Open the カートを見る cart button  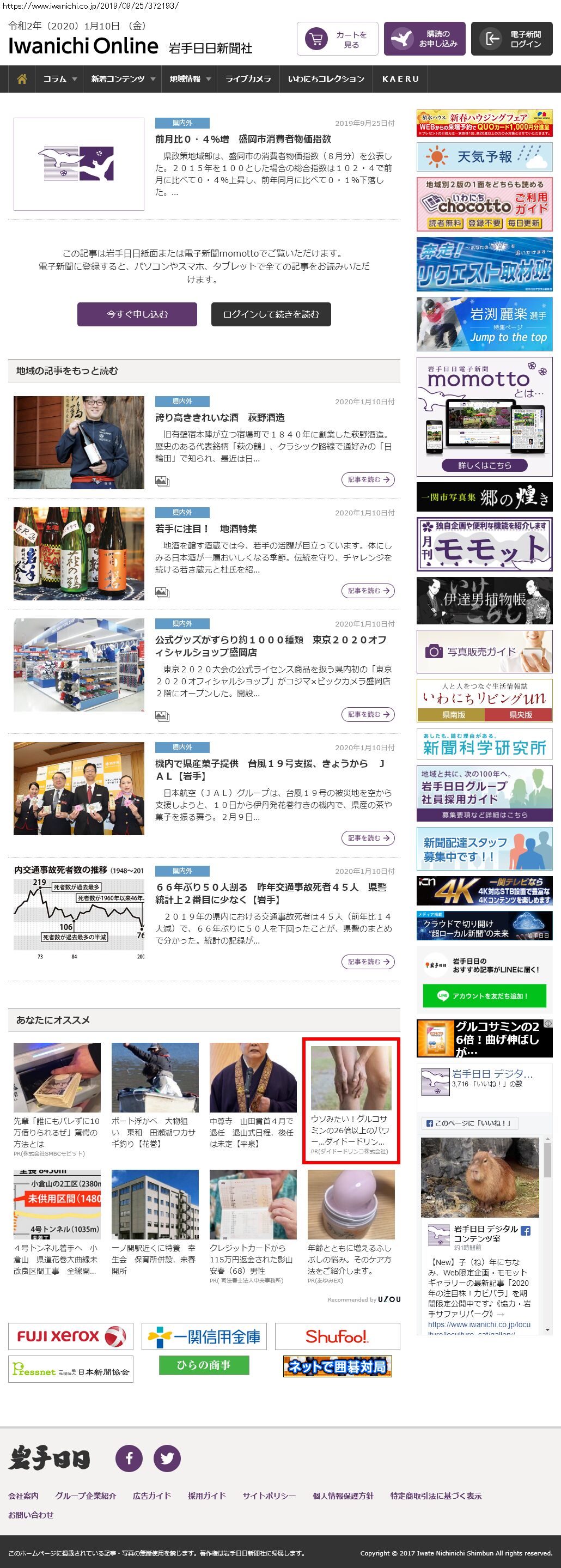(x=337, y=39)
